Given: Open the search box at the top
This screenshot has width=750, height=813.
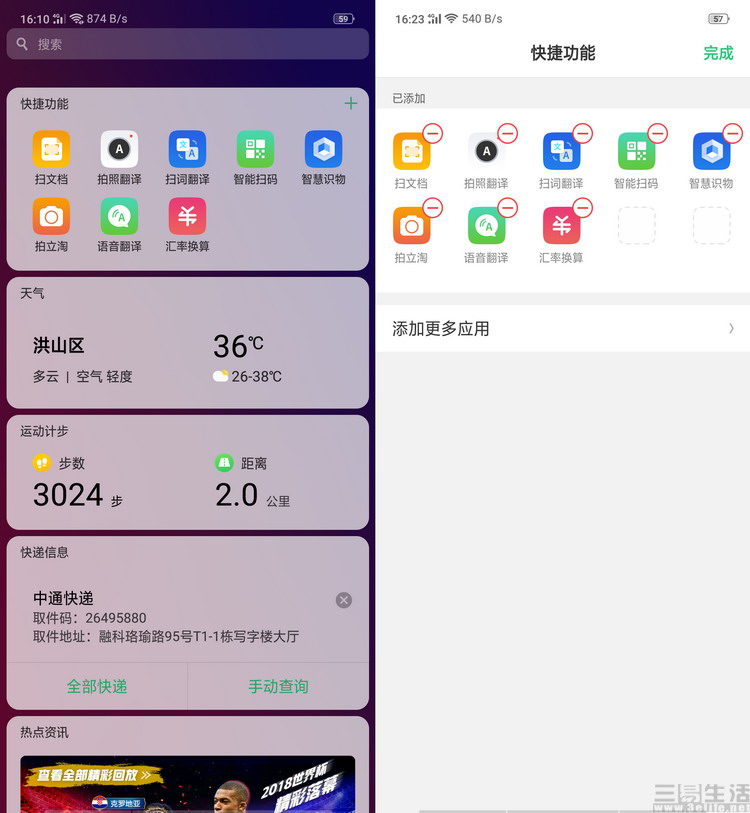Looking at the screenshot, I should click(x=187, y=44).
